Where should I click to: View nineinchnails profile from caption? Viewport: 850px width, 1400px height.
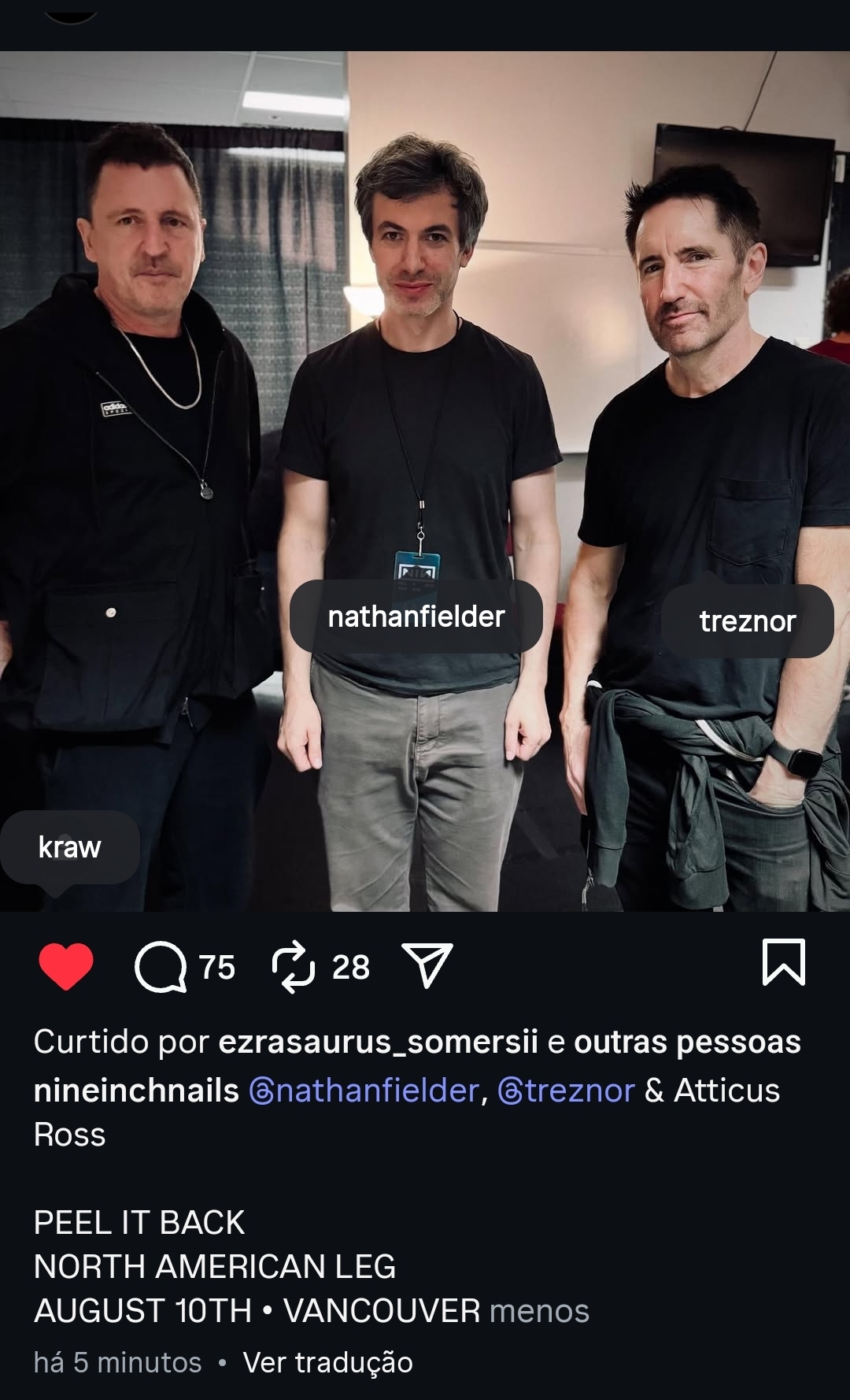click(136, 1091)
